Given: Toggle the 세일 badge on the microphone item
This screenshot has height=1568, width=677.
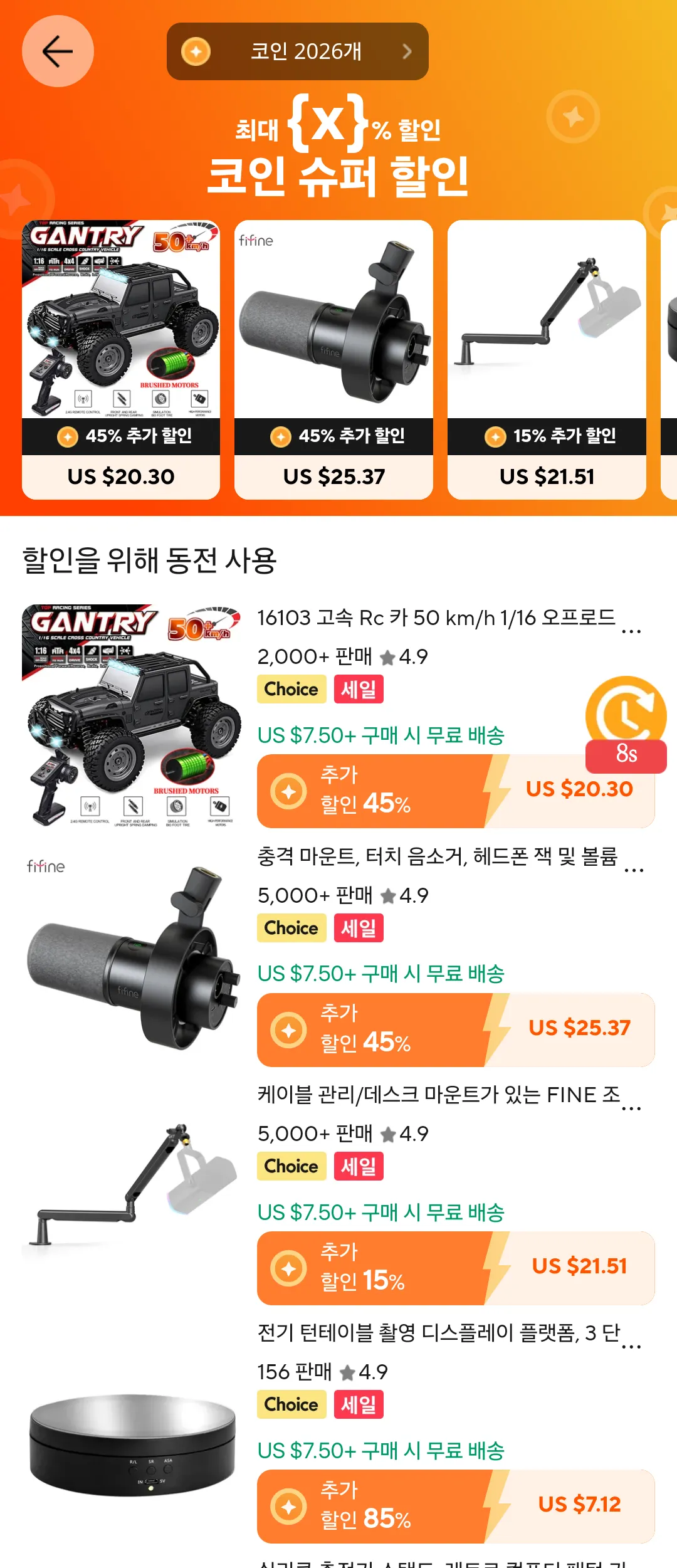Looking at the screenshot, I should coord(359,928).
